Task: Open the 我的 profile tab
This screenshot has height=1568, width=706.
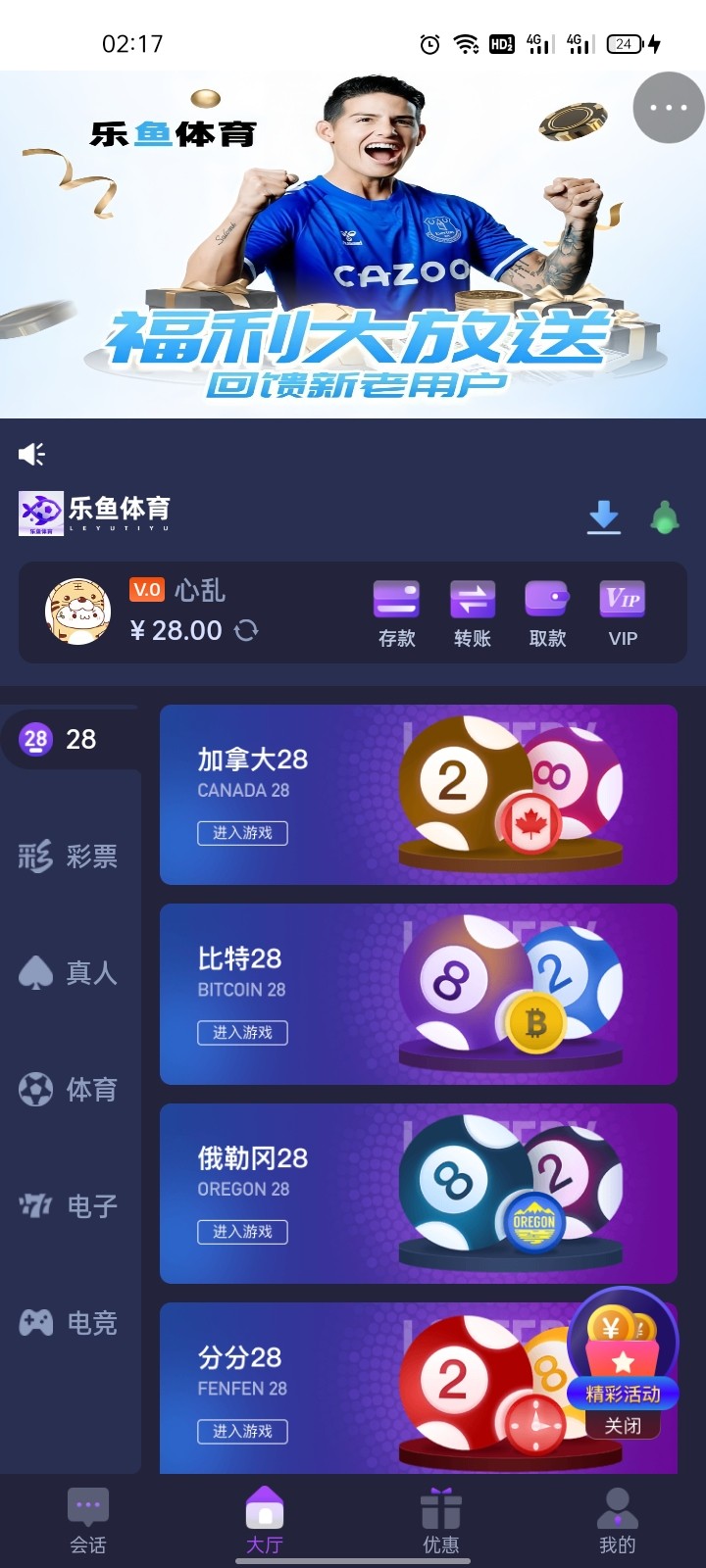Action: pos(618,1520)
